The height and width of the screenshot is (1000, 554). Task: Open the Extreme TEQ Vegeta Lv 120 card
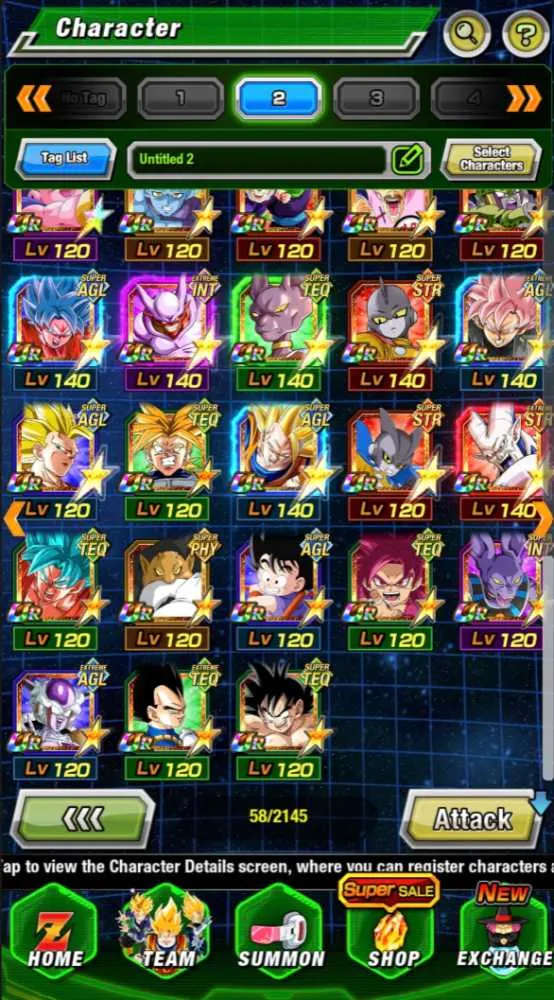pos(168,721)
